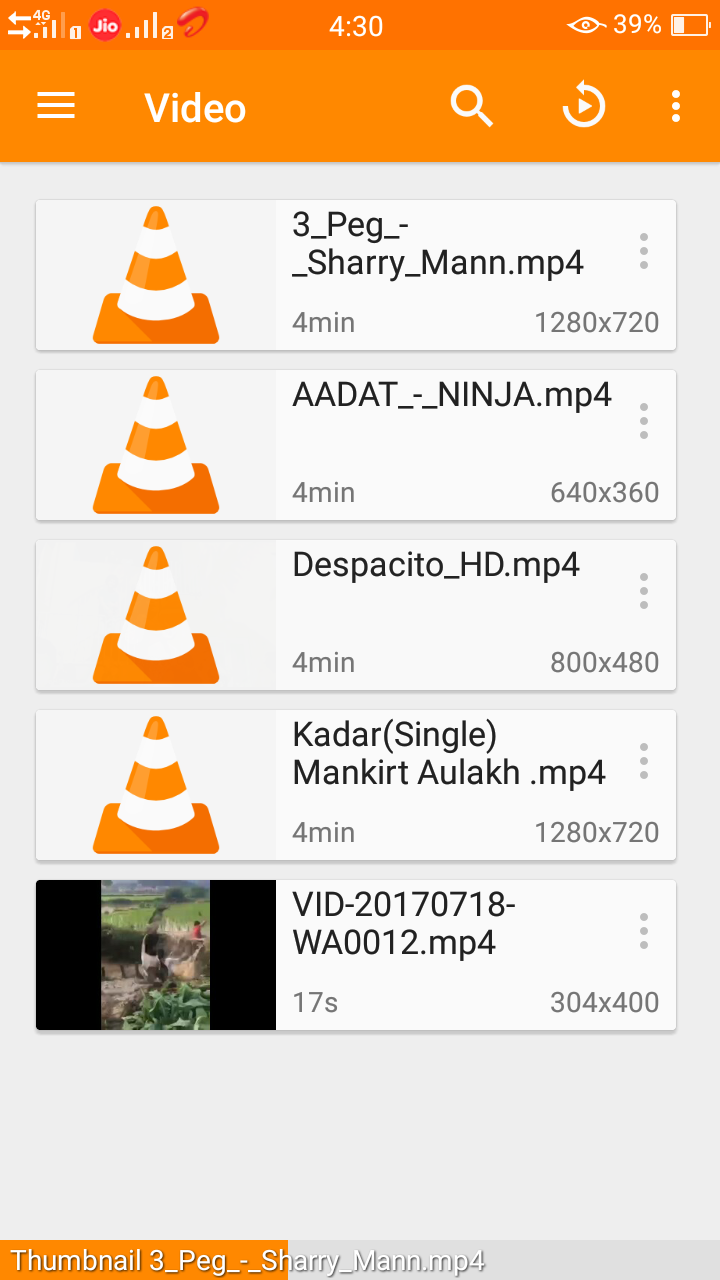Open options for Kadar(Single) Mankirt Aulakh
Viewport: 720px width, 1280px height.
point(644,762)
